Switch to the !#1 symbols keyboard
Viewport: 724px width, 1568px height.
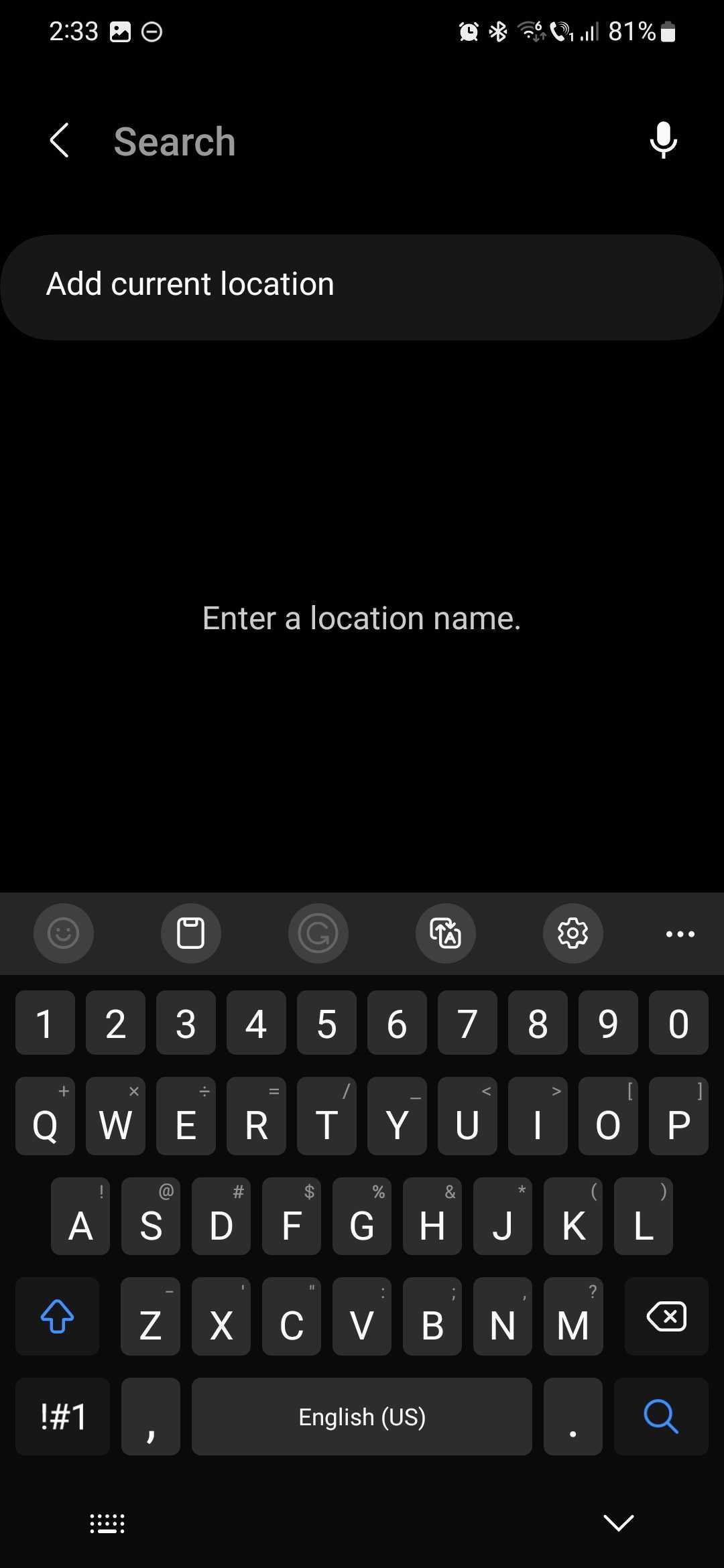[x=63, y=1416]
